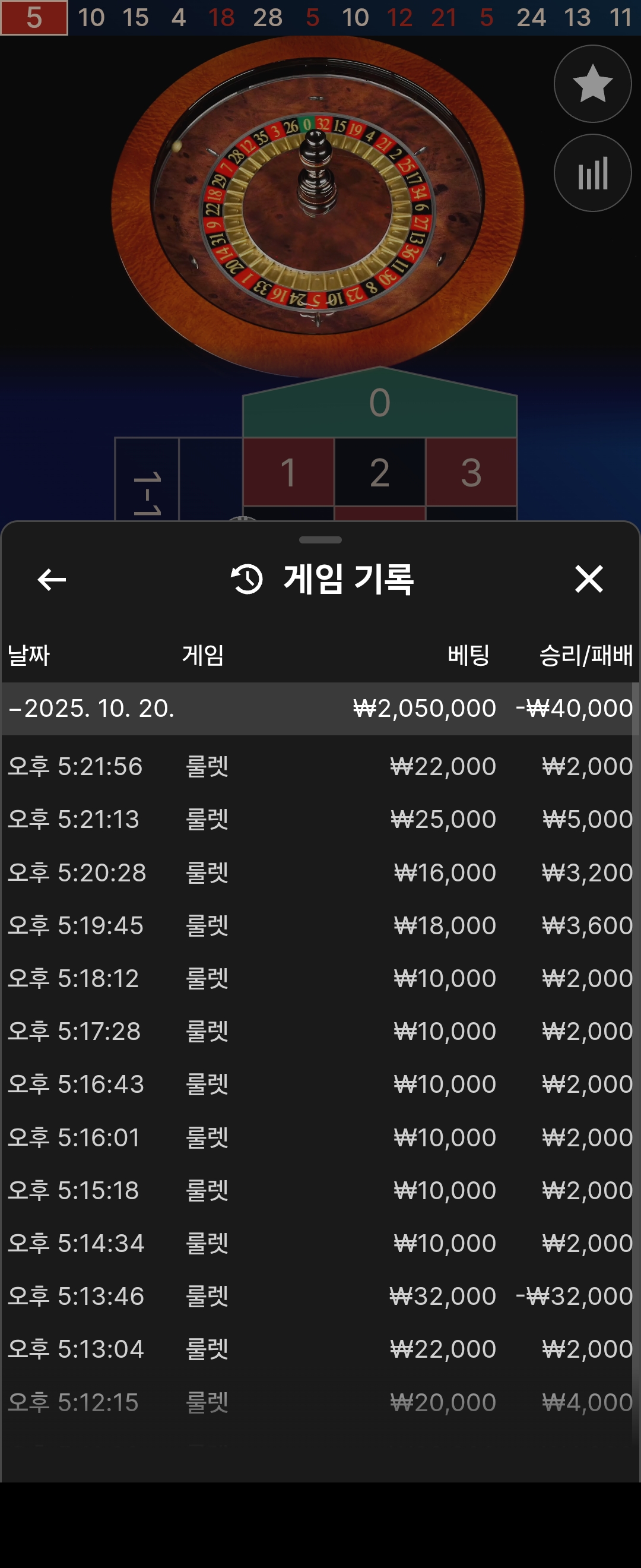This screenshot has height=1568, width=641.
Task: Select the 오후 5:17:28 룰렛 entry
Action: pos(320,1031)
